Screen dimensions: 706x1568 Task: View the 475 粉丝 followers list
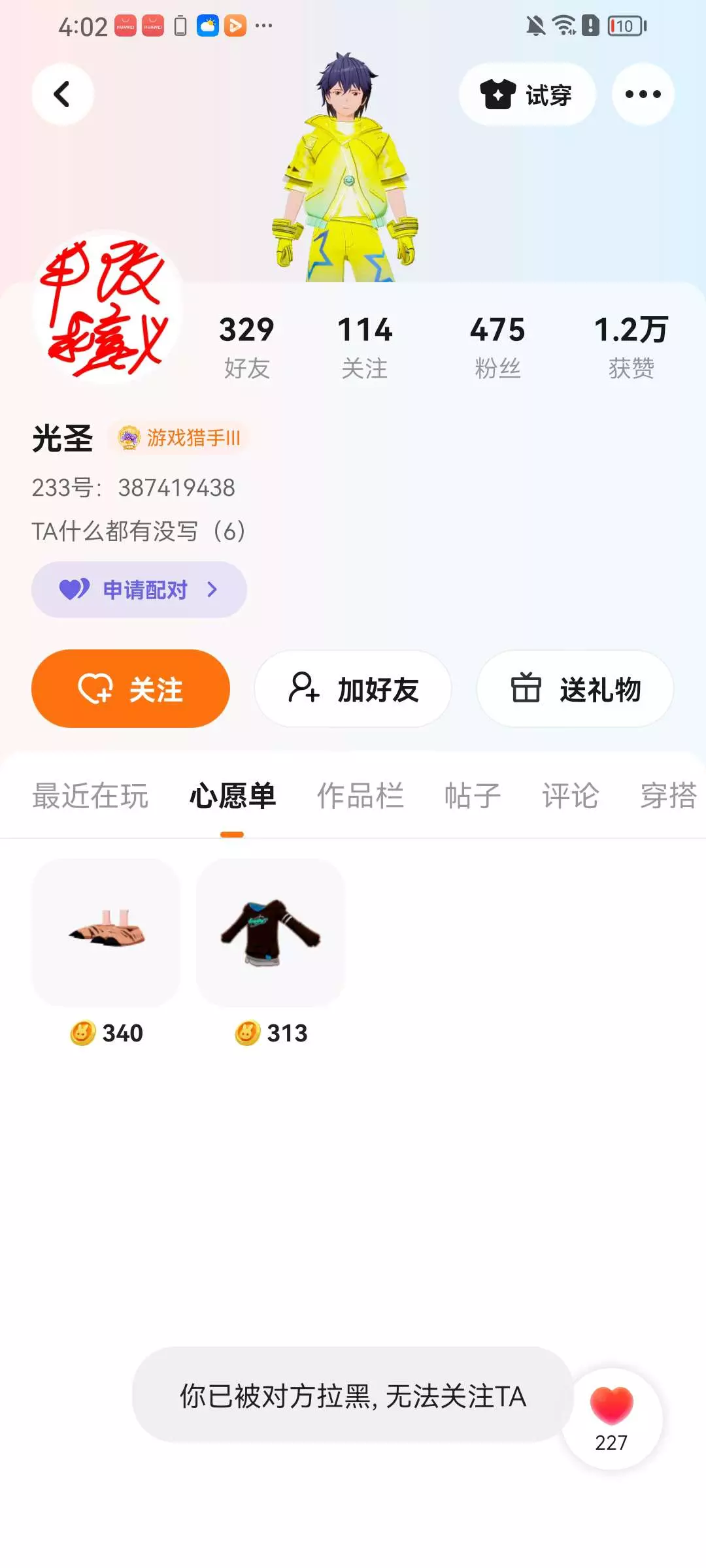pos(497,346)
